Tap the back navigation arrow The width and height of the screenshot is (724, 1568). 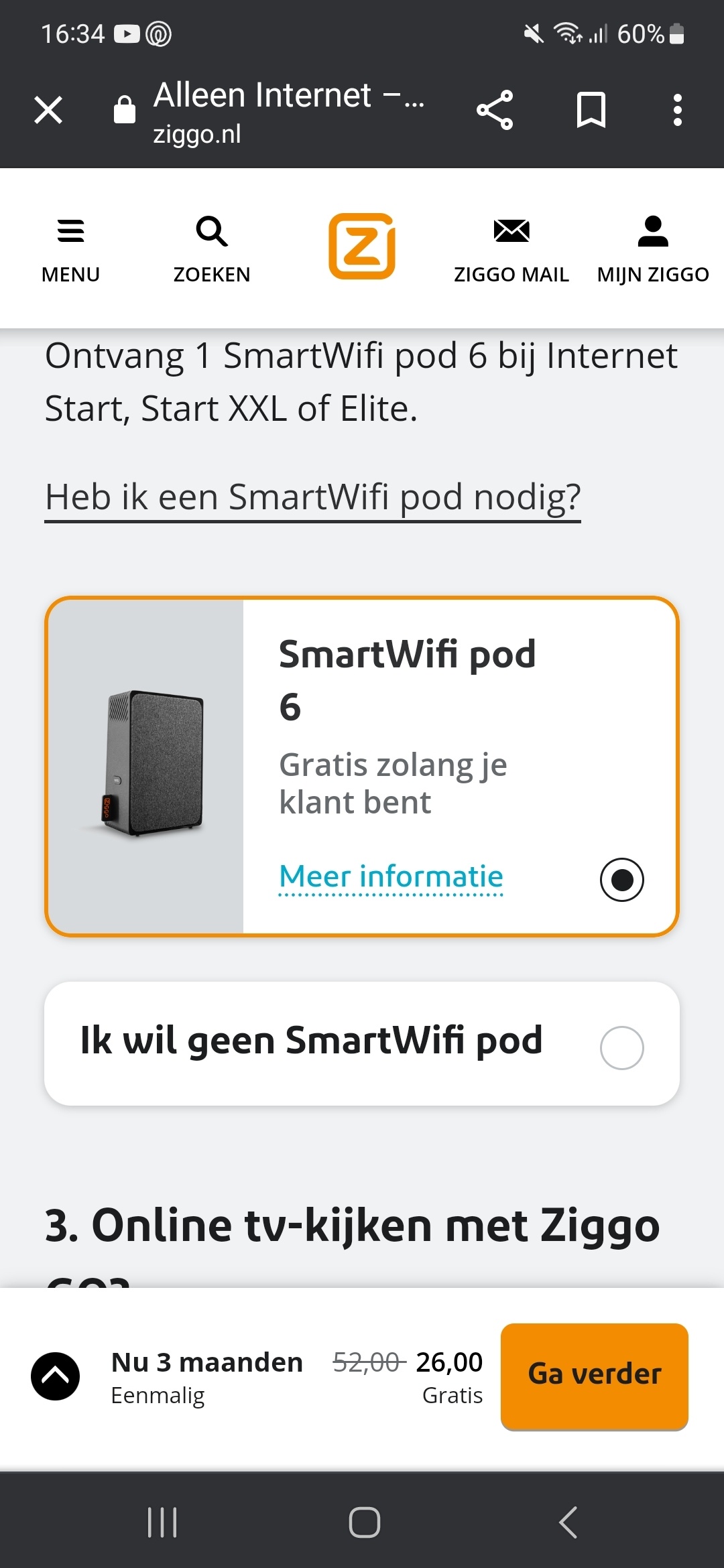[566, 1521]
